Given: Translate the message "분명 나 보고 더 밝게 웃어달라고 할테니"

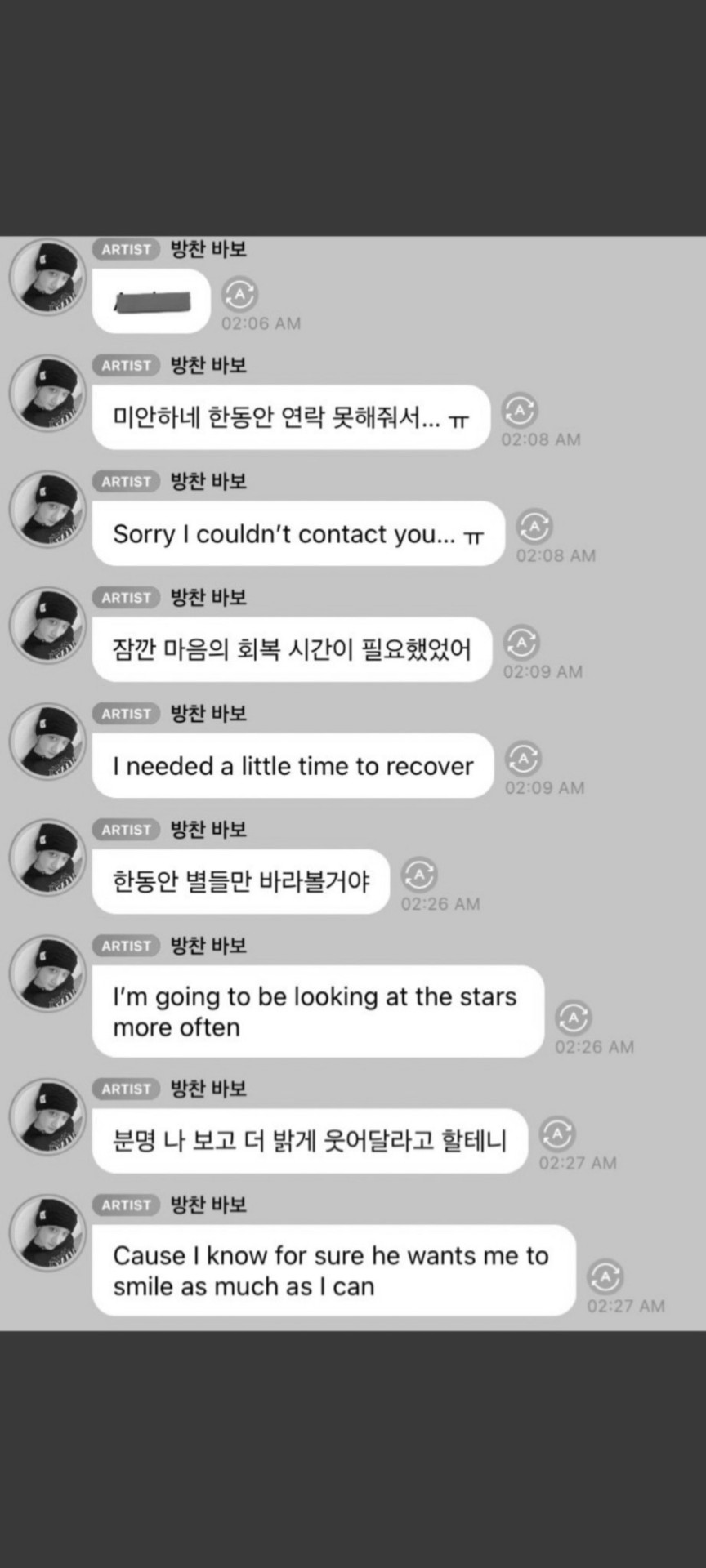Looking at the screenshot, I should click(x=557, y=1134).
